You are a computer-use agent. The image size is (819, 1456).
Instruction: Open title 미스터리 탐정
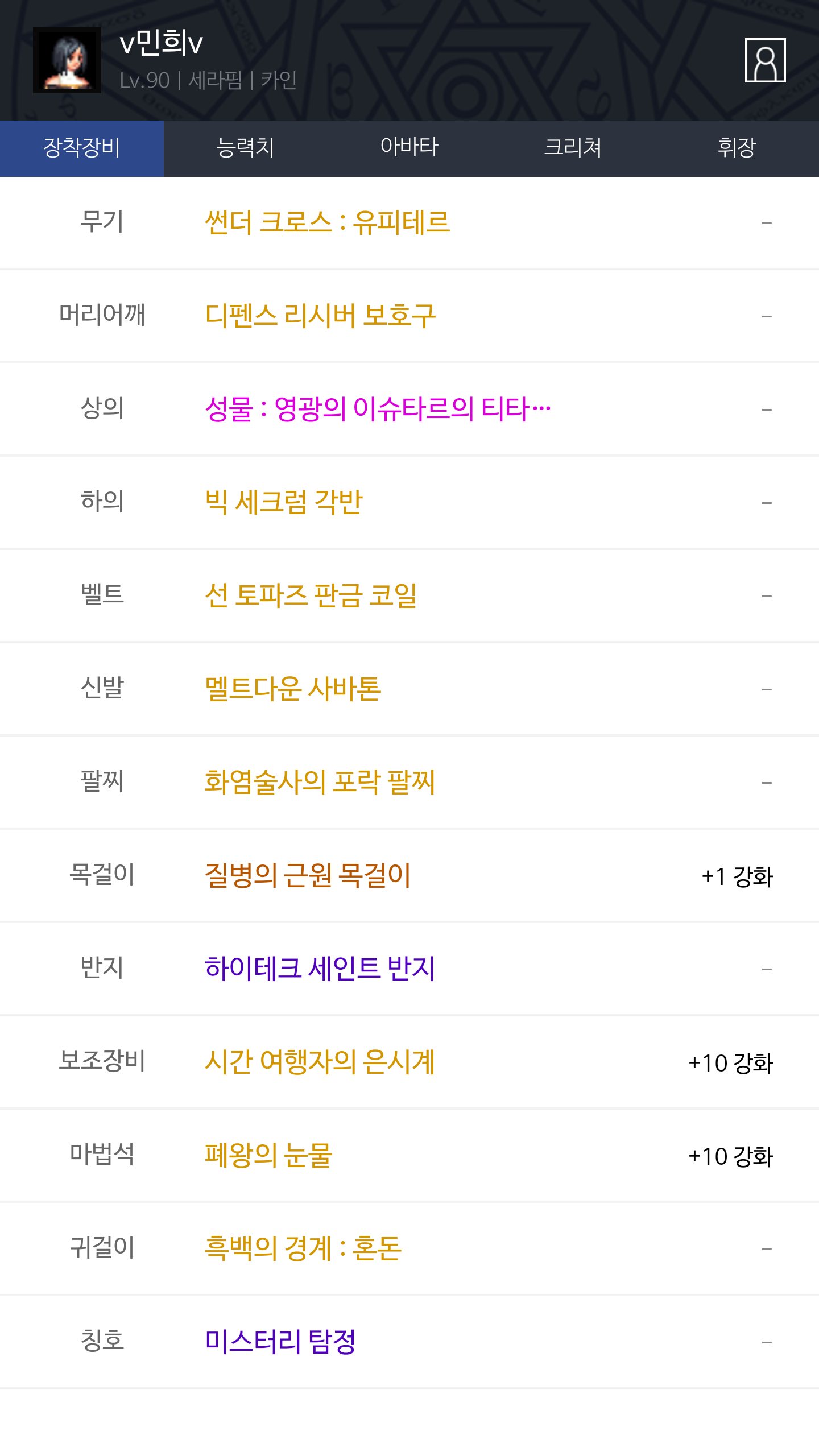click(280, 1342)
